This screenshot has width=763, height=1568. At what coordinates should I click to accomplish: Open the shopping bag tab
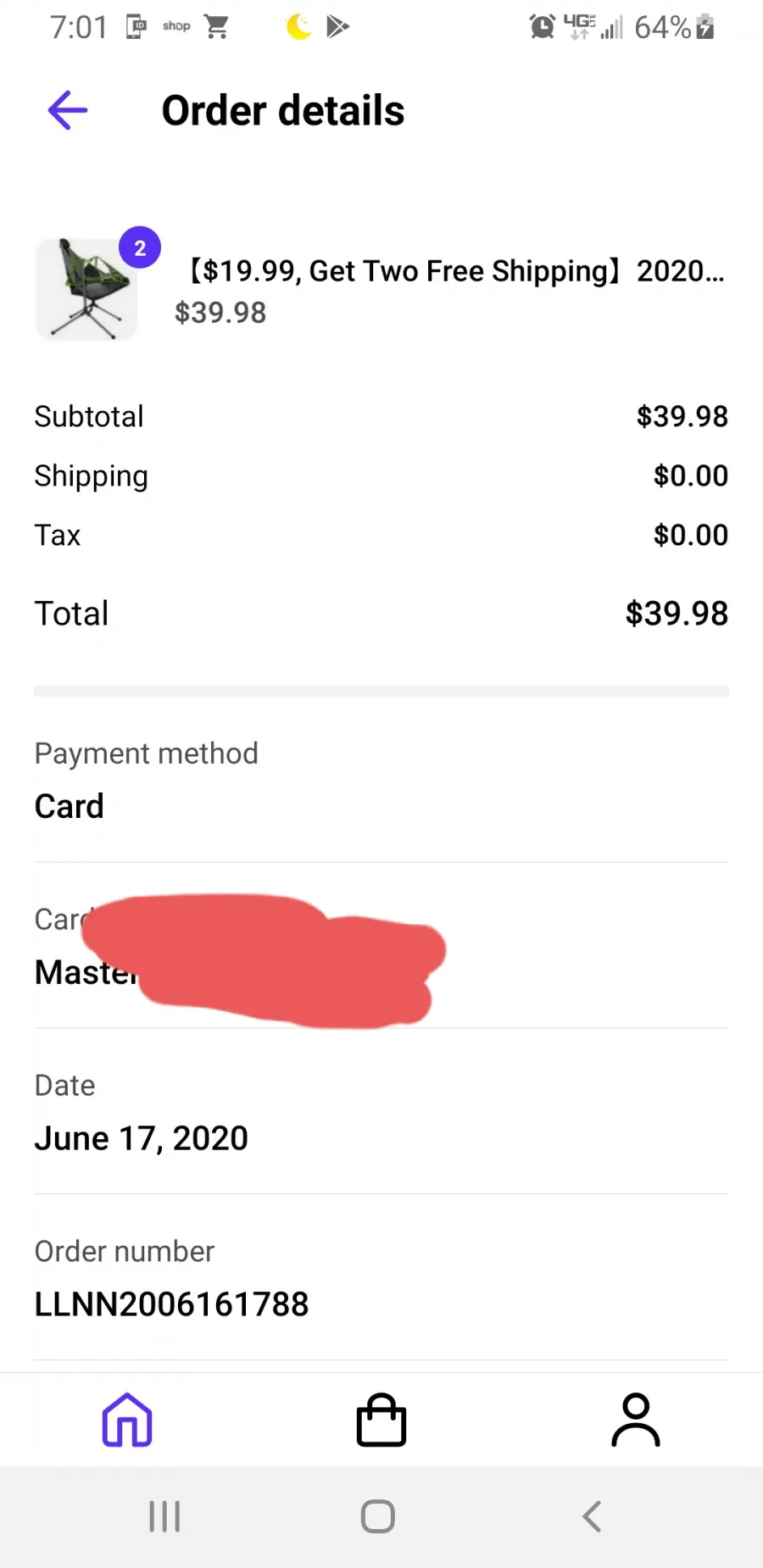[x=381, y=1420]
